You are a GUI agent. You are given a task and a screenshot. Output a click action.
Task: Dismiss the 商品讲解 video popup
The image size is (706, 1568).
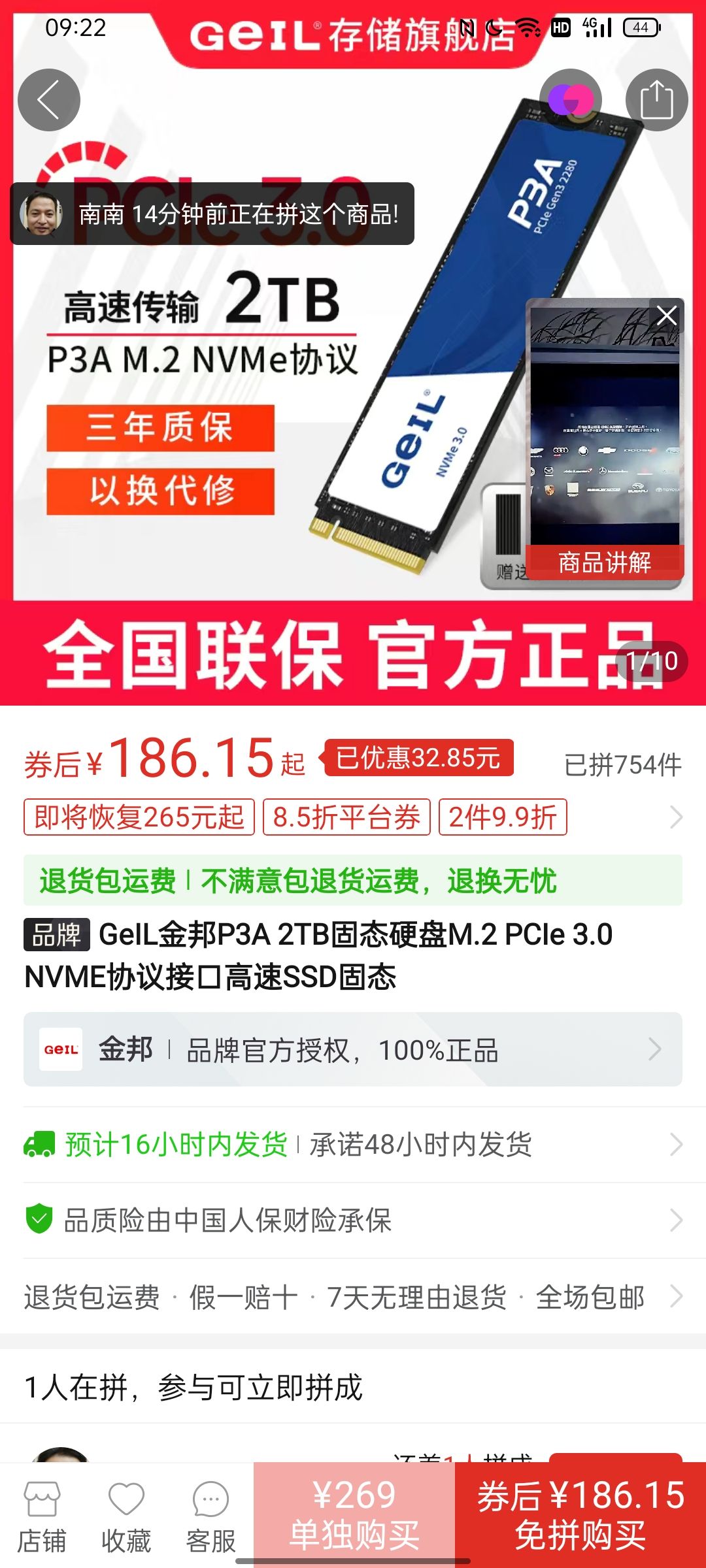click(x=668, y=315)
